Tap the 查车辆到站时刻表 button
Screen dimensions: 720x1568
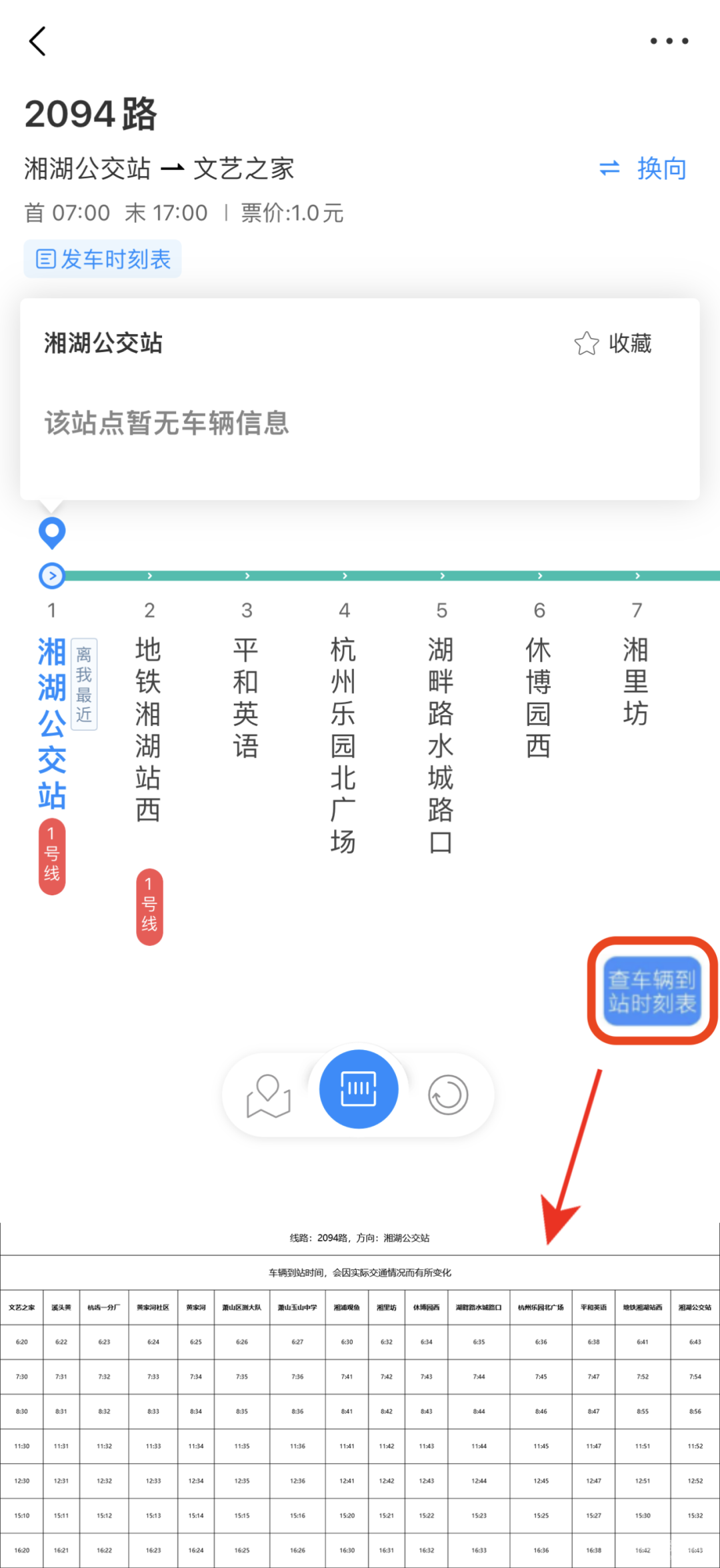652,991
